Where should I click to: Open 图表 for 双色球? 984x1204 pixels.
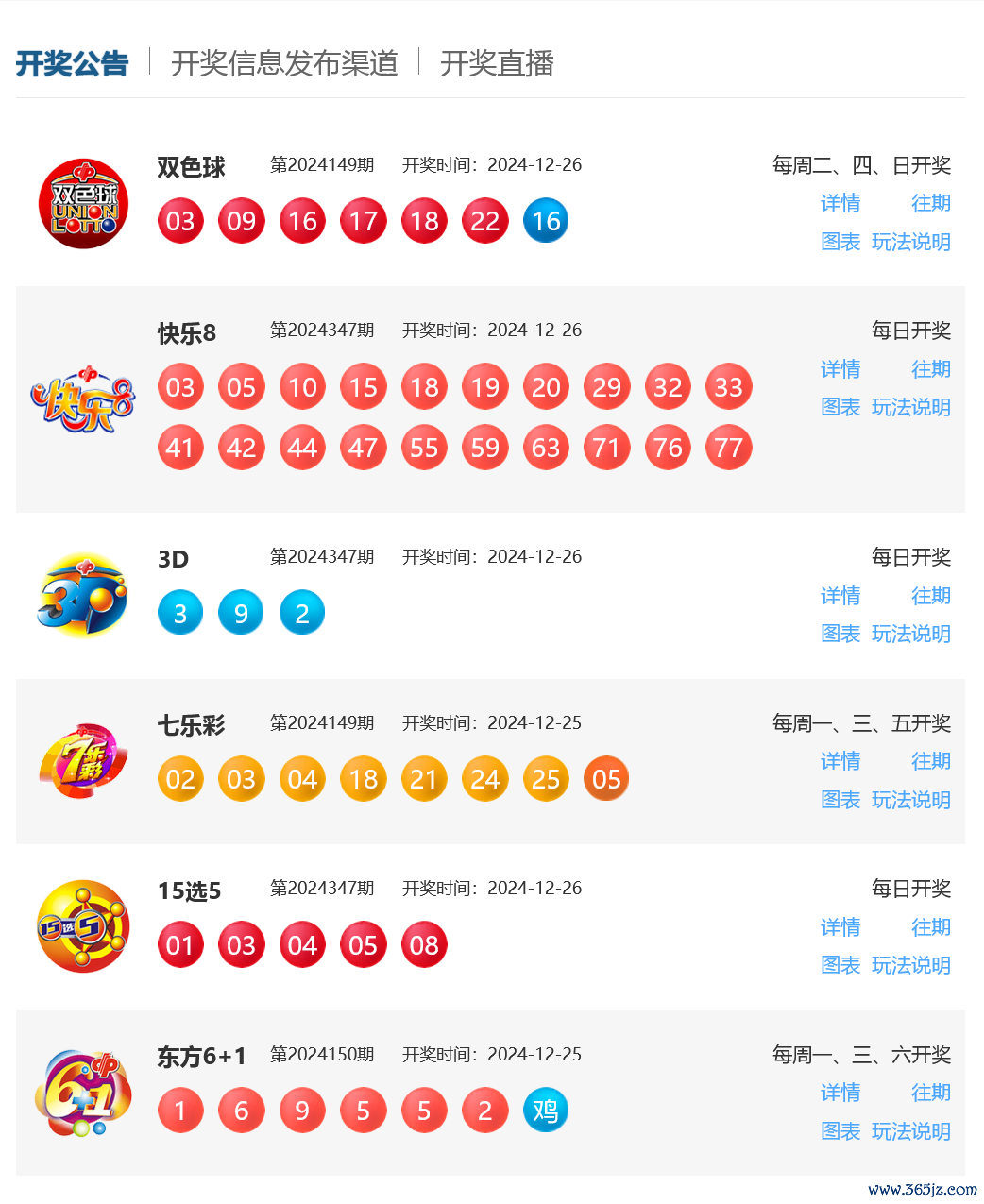(840, 242)
